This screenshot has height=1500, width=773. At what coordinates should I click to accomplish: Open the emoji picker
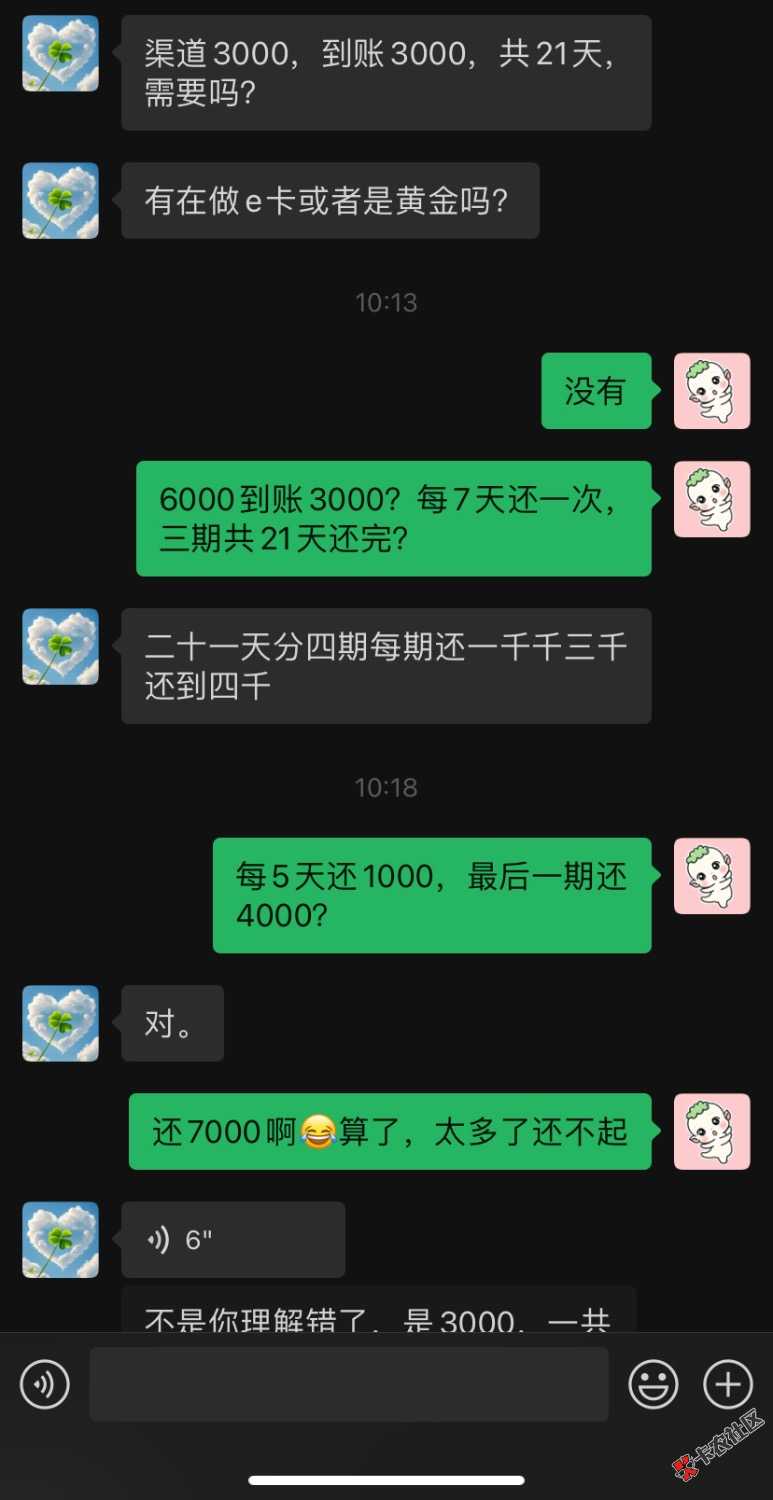click(653, 1385)
